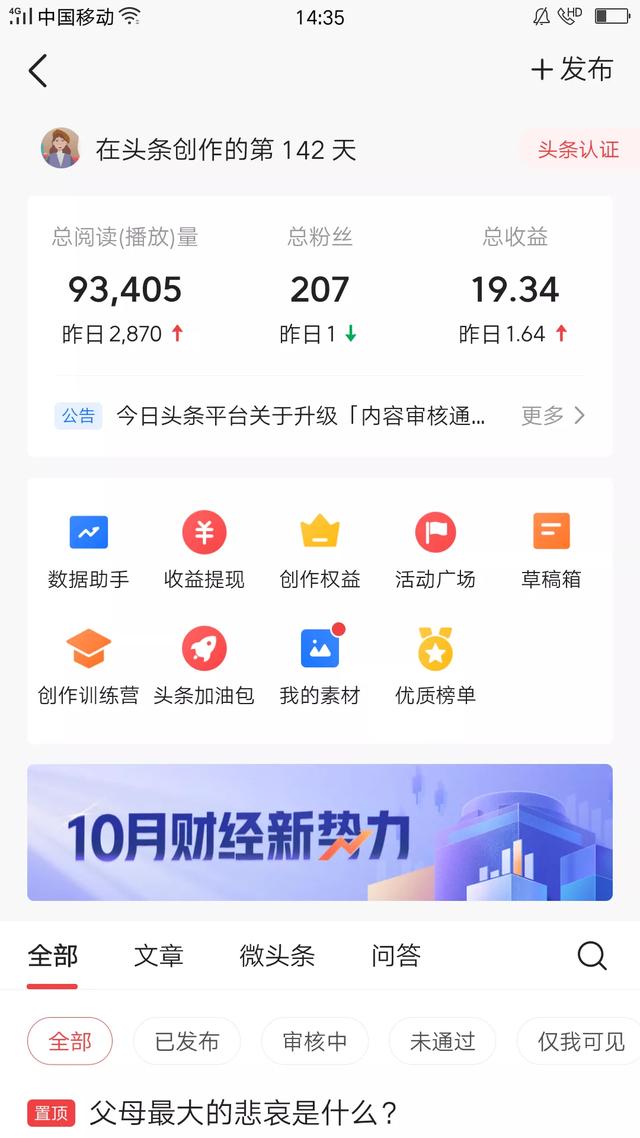Screen dimensions: 640x1138
Task: Open 创作权益 creator benefits
Action: pyautogui.click(x=320, y=550)
